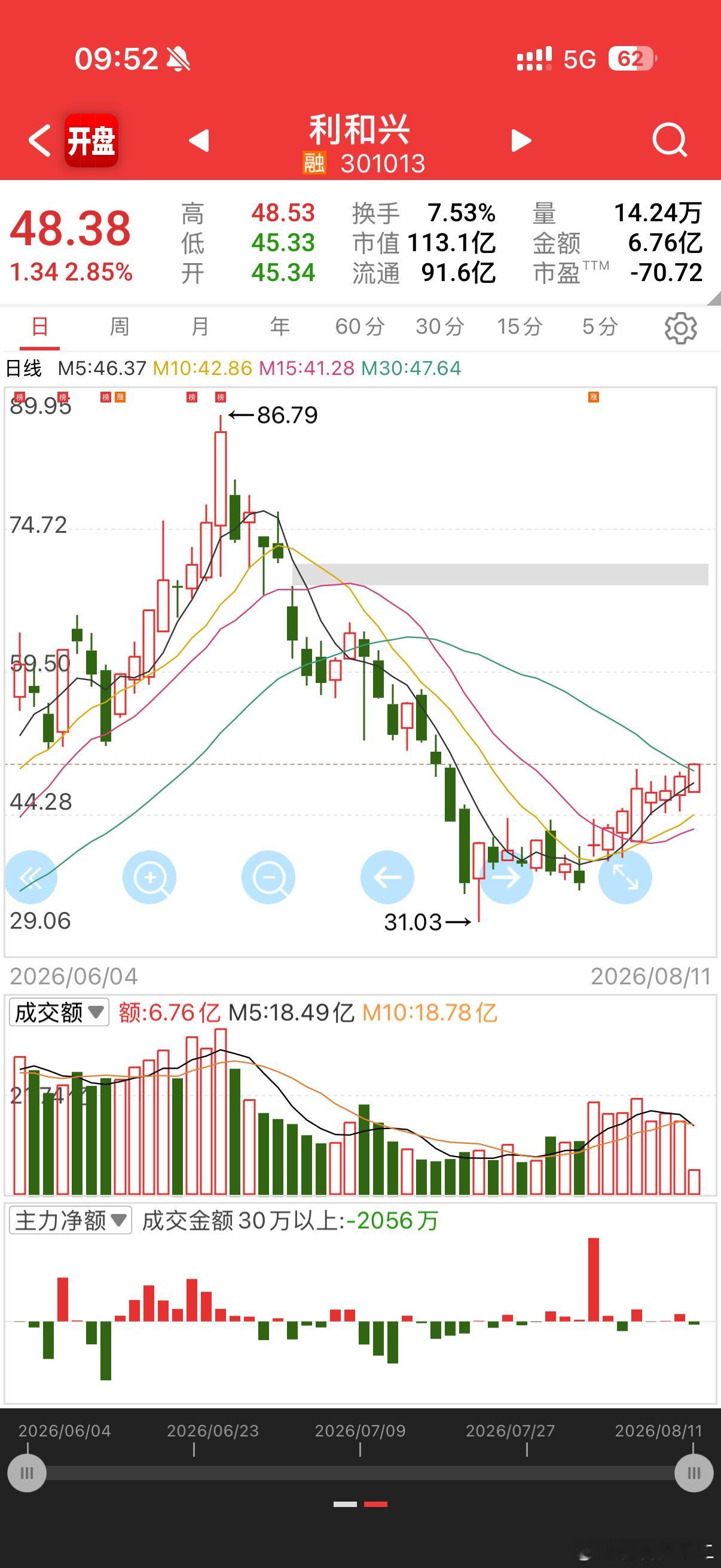Switch to the 5分 chart
Viewport: 721px width, 1568px height.
[600, 327]
